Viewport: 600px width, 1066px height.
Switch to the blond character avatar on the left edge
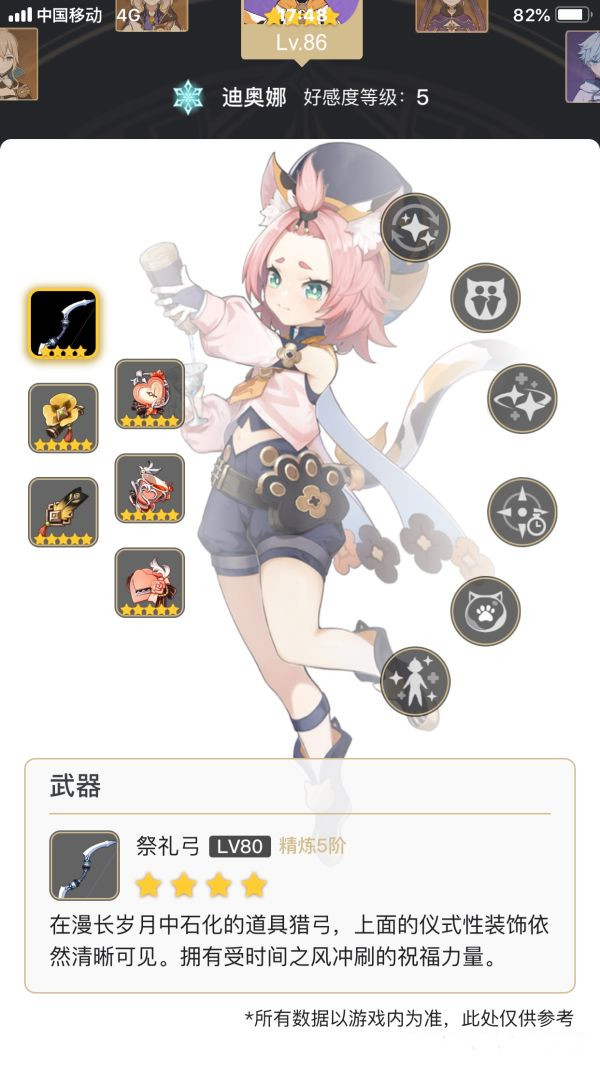coord(17,64)
